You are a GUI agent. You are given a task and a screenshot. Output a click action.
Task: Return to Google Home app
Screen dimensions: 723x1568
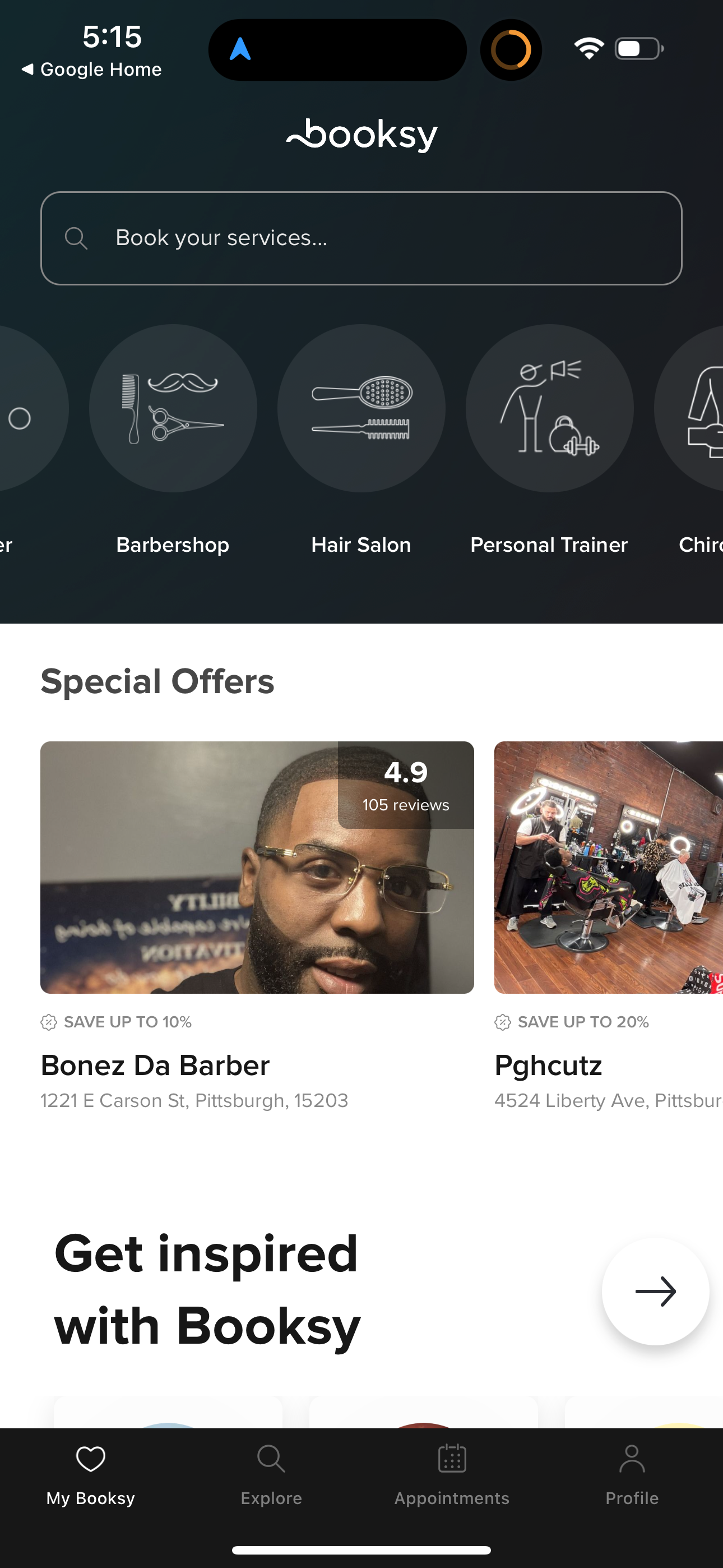[92, 70]
